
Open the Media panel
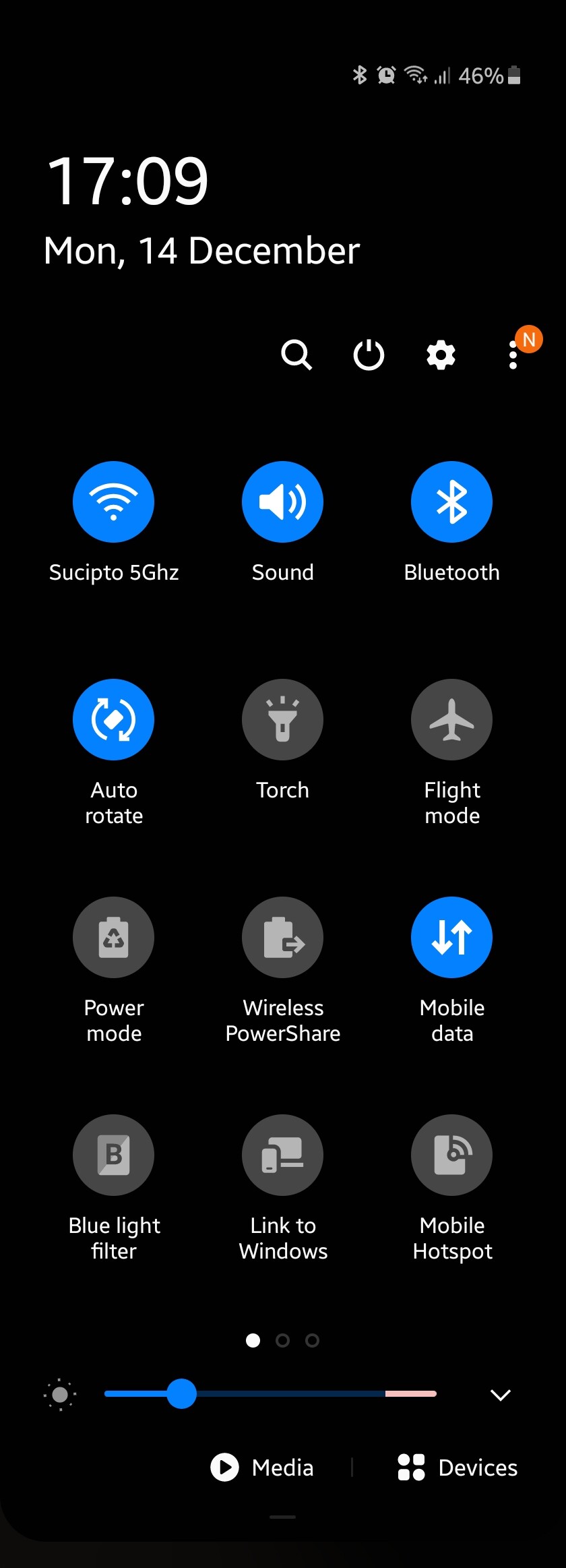click(x=263, y=1468)
